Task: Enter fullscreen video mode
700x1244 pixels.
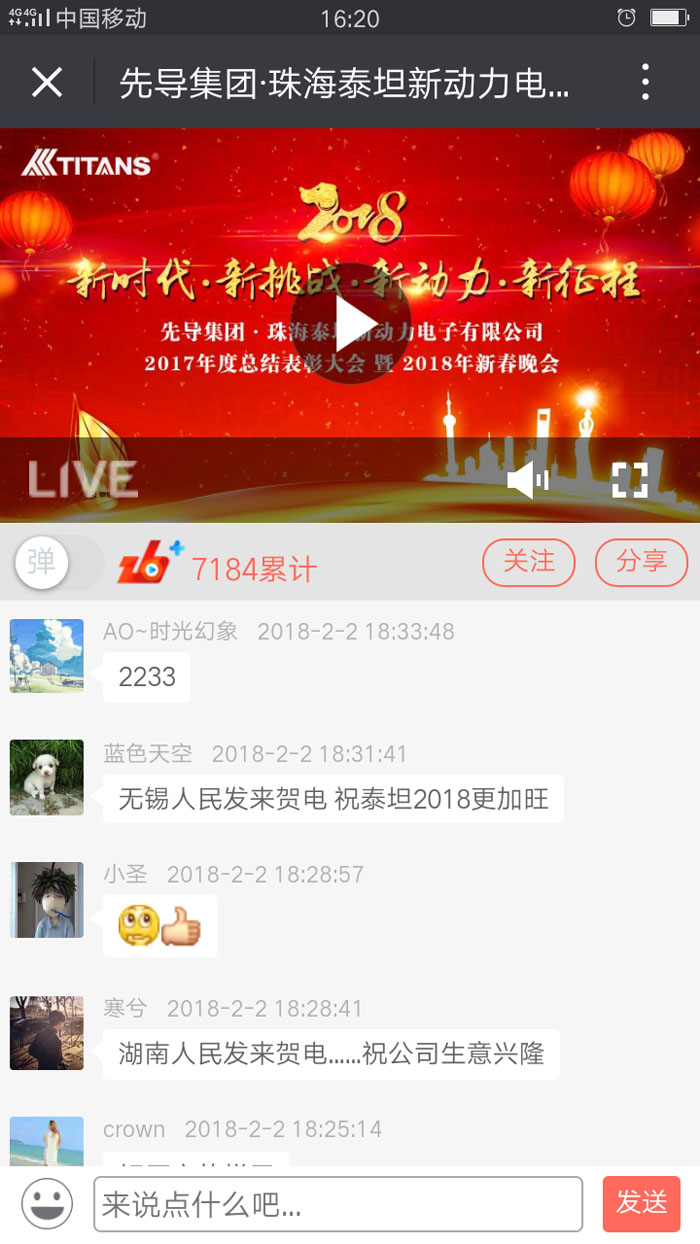Action: click(x=630, y=481)
